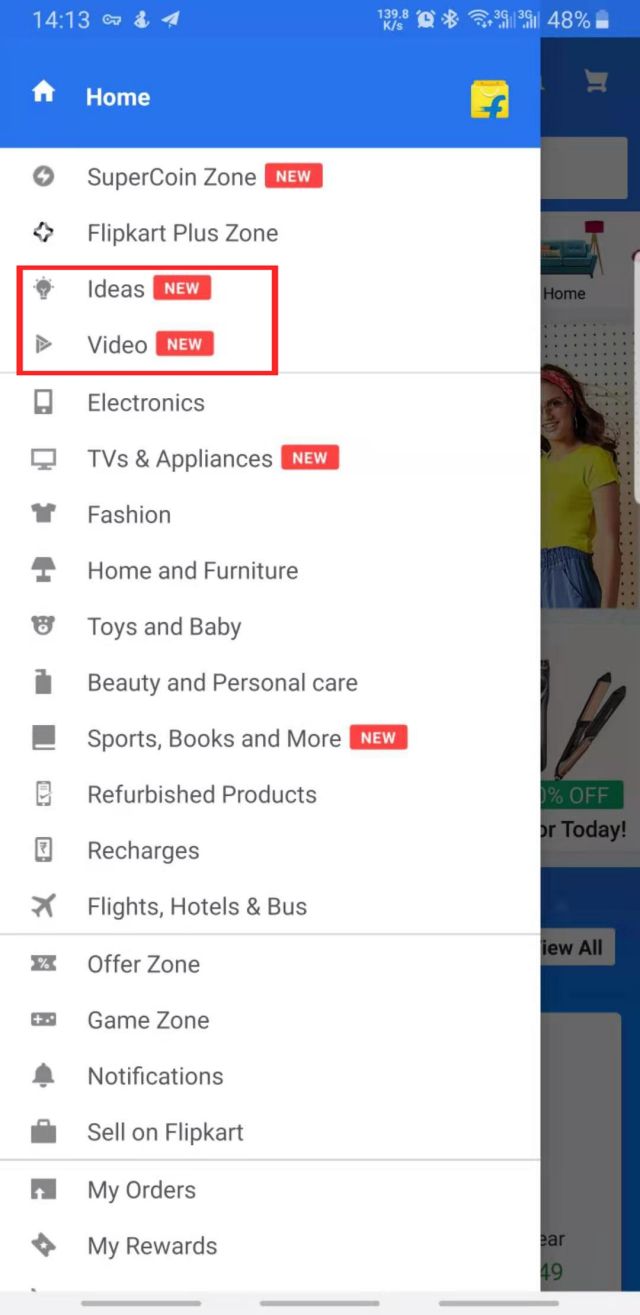Open Flights, Hotels & Bus
This screenshot has width=640, height=1315.
(x=197, y=907)
